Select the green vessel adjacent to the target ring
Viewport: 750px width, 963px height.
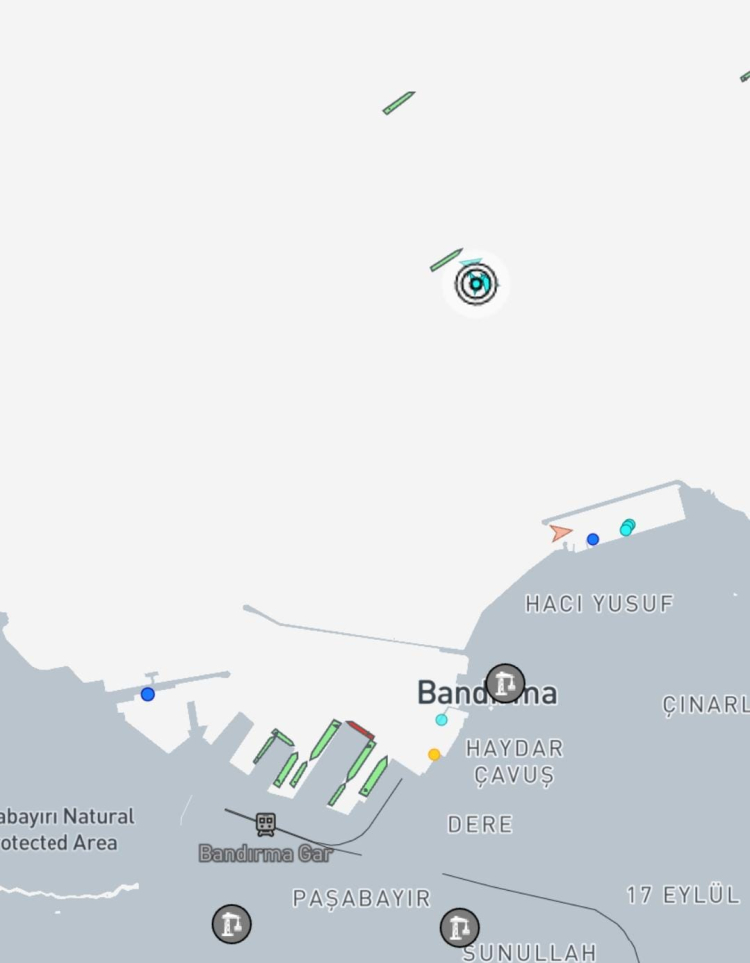coord(446,260)
